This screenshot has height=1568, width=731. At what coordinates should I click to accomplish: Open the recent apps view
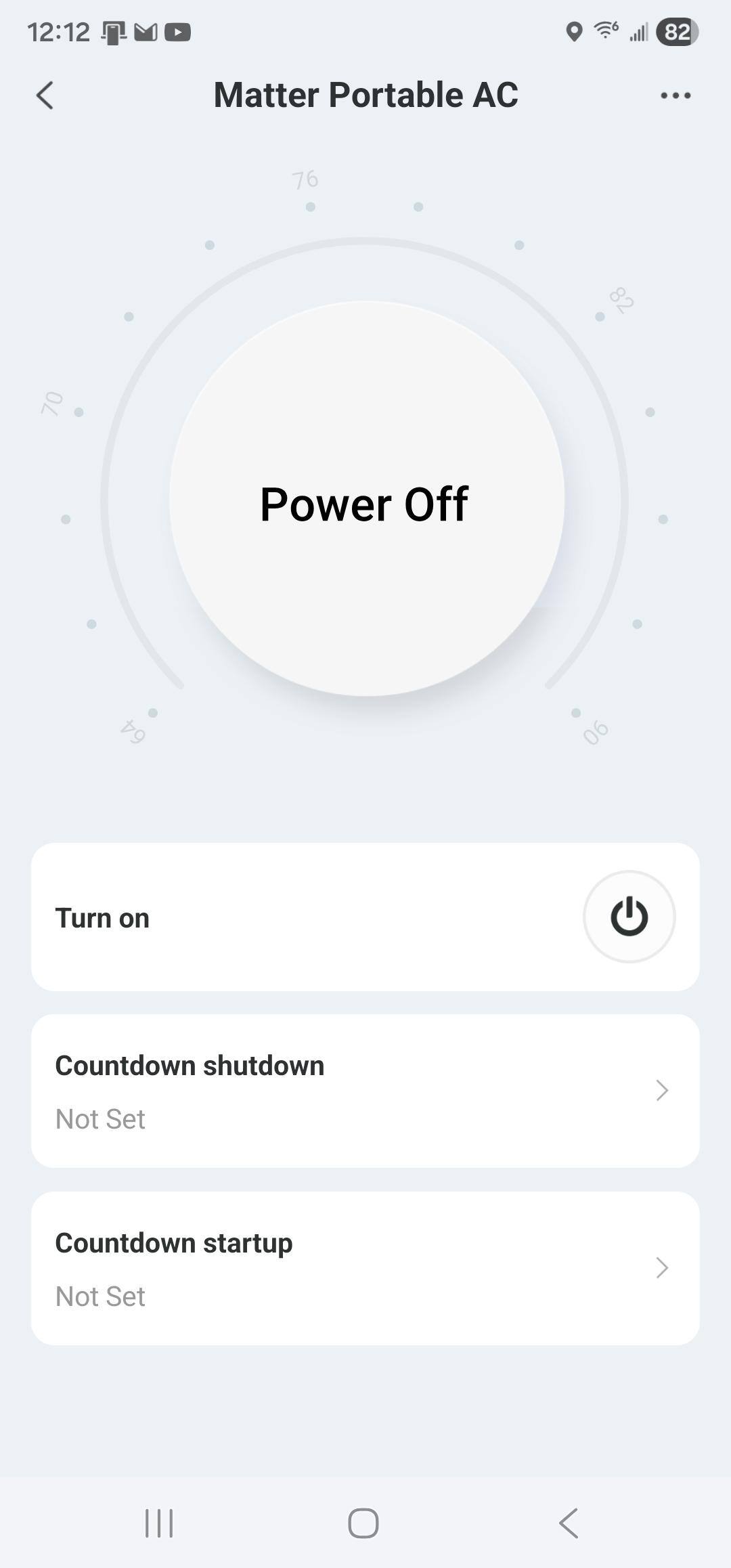[160, 1523]
